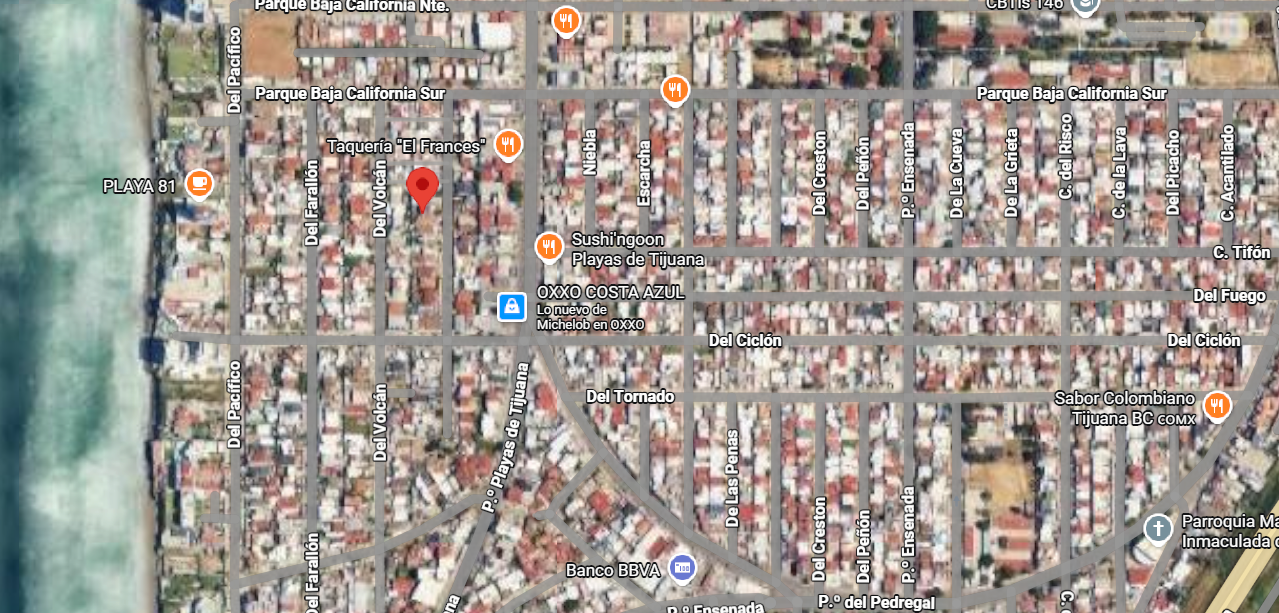Open the PLAYA 81 cafe marker
Image resolution: width=1279 pixels, height=613 pixels.
(200, 184)
